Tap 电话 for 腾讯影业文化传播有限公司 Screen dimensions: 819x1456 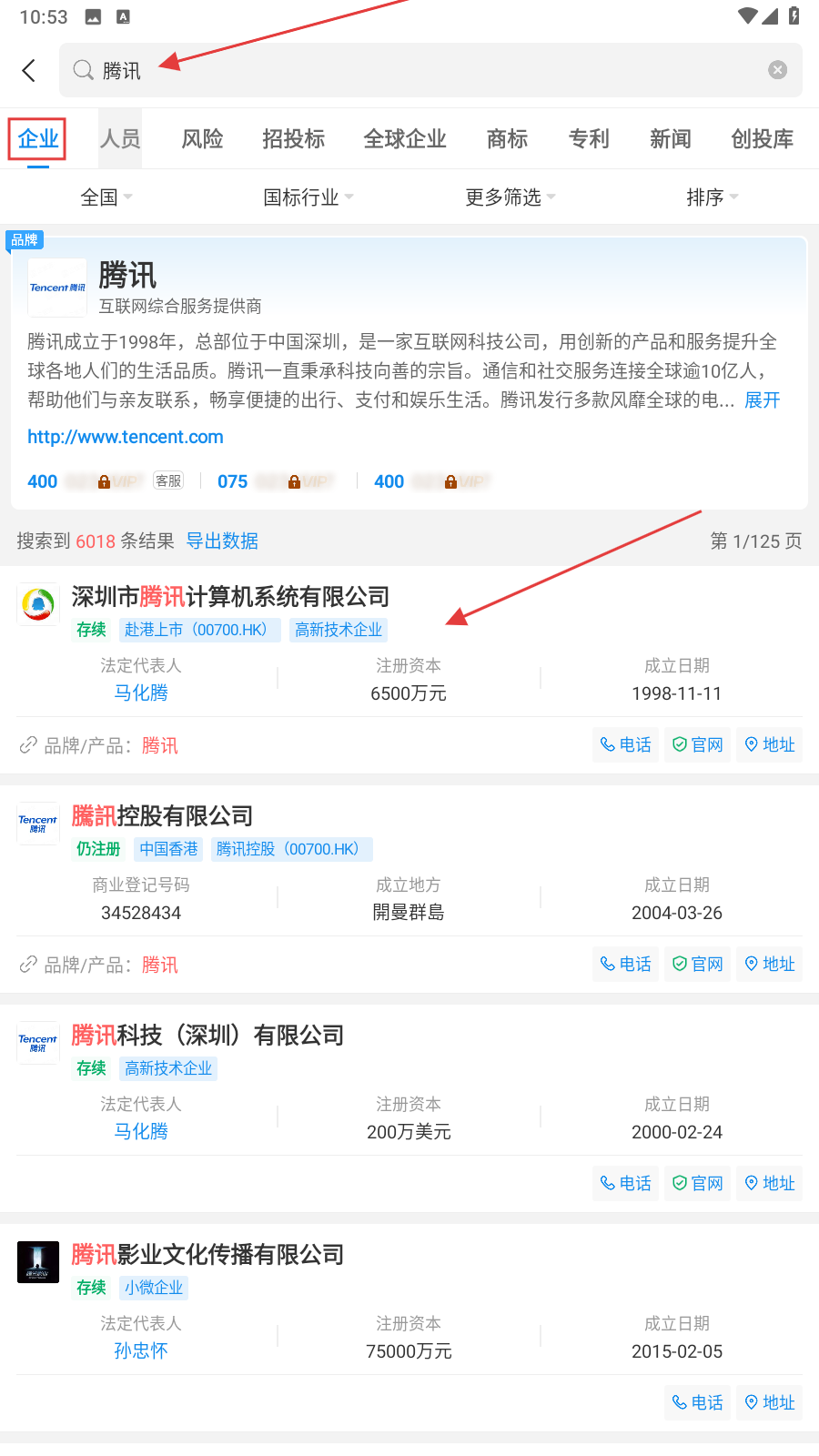(697, 1402)
